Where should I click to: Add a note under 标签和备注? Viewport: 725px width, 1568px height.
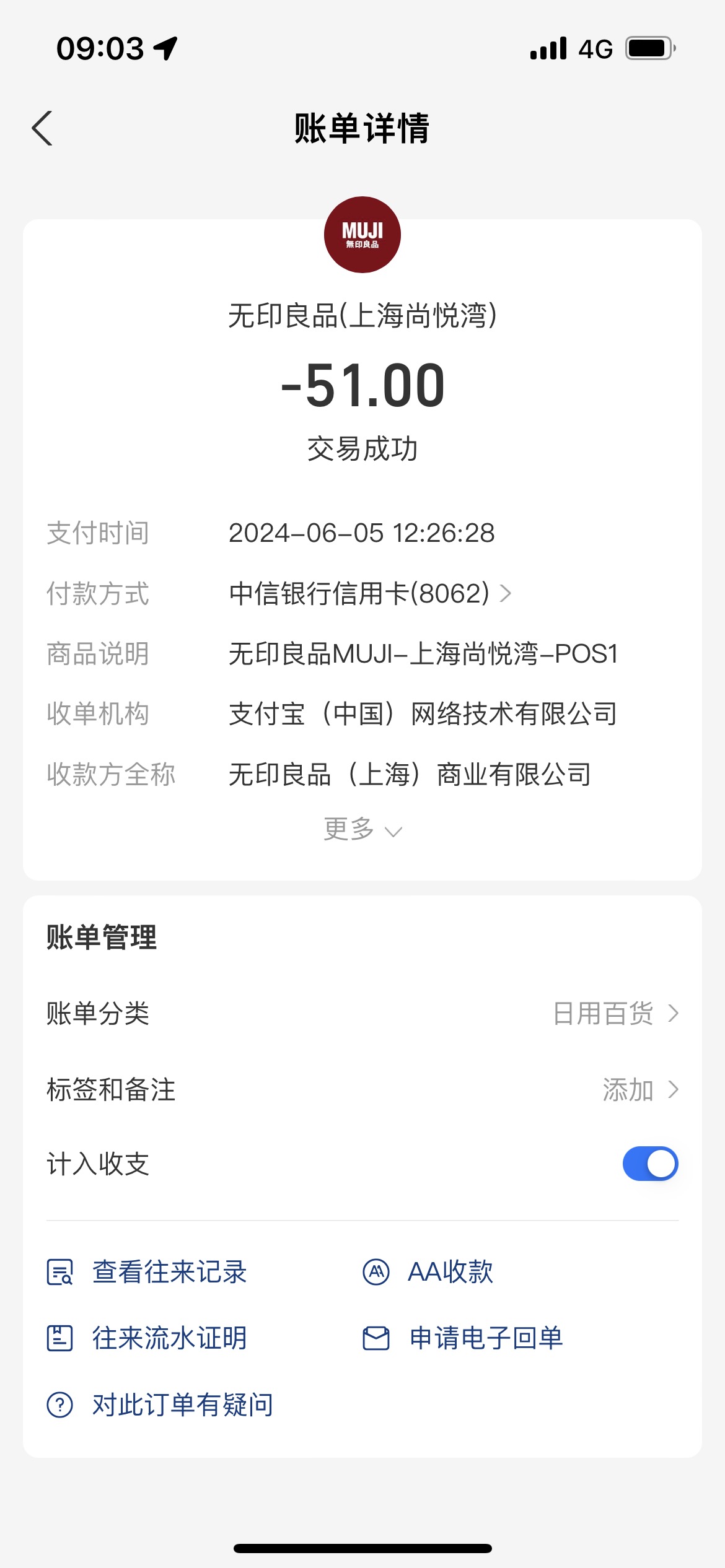(x=362, y=1089)
